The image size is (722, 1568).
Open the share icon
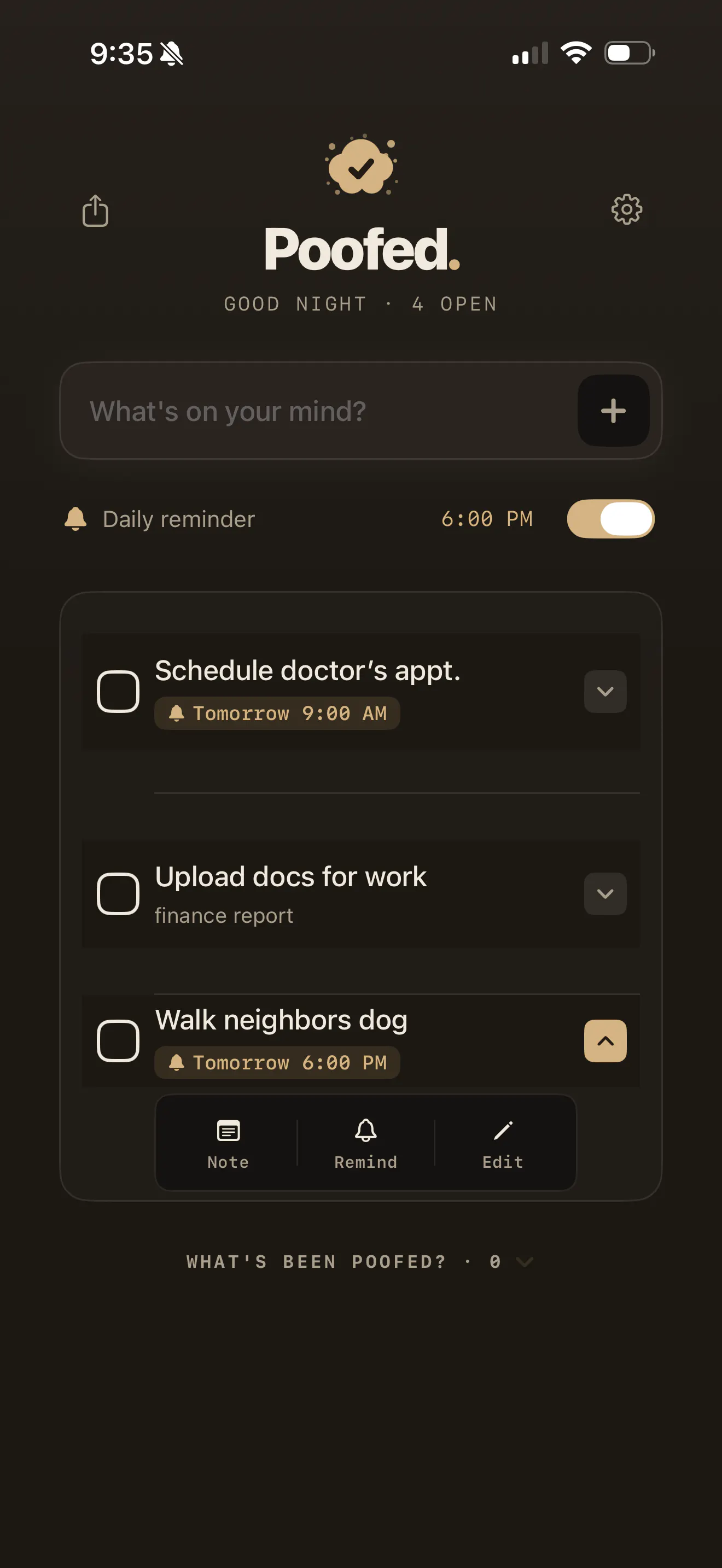96,210
